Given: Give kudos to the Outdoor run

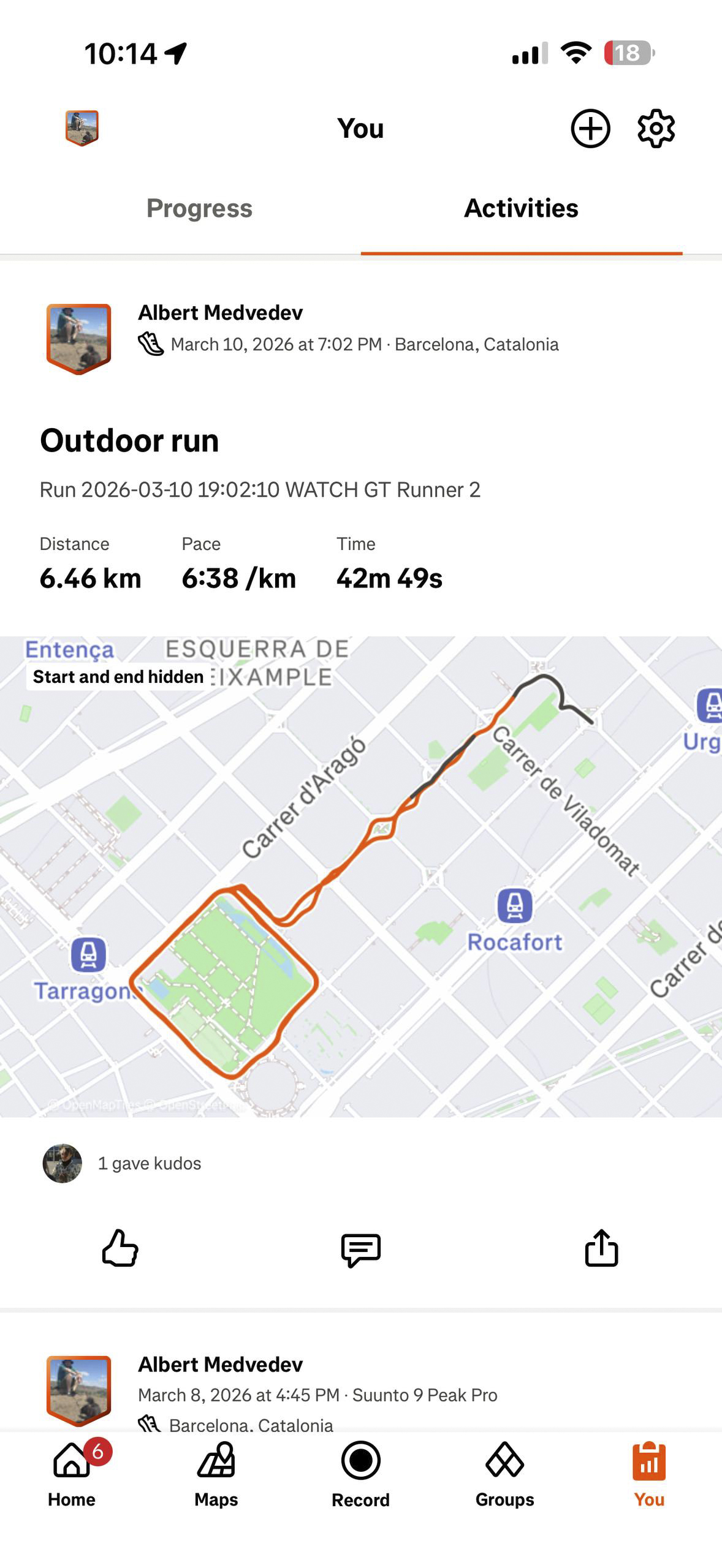Looking at the screenshot, I should (120, 1248).
